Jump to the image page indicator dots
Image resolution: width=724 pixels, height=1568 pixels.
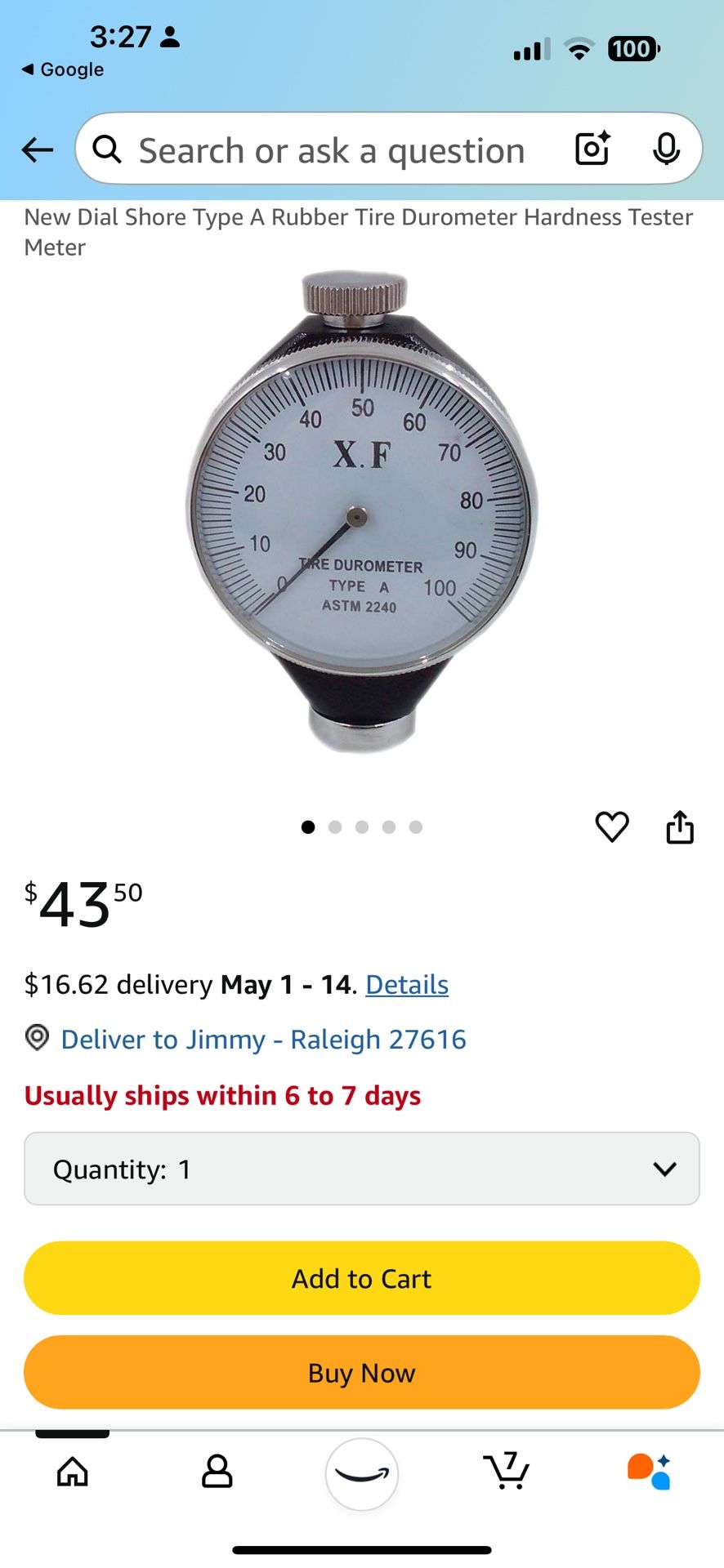[x=361, y=827]
